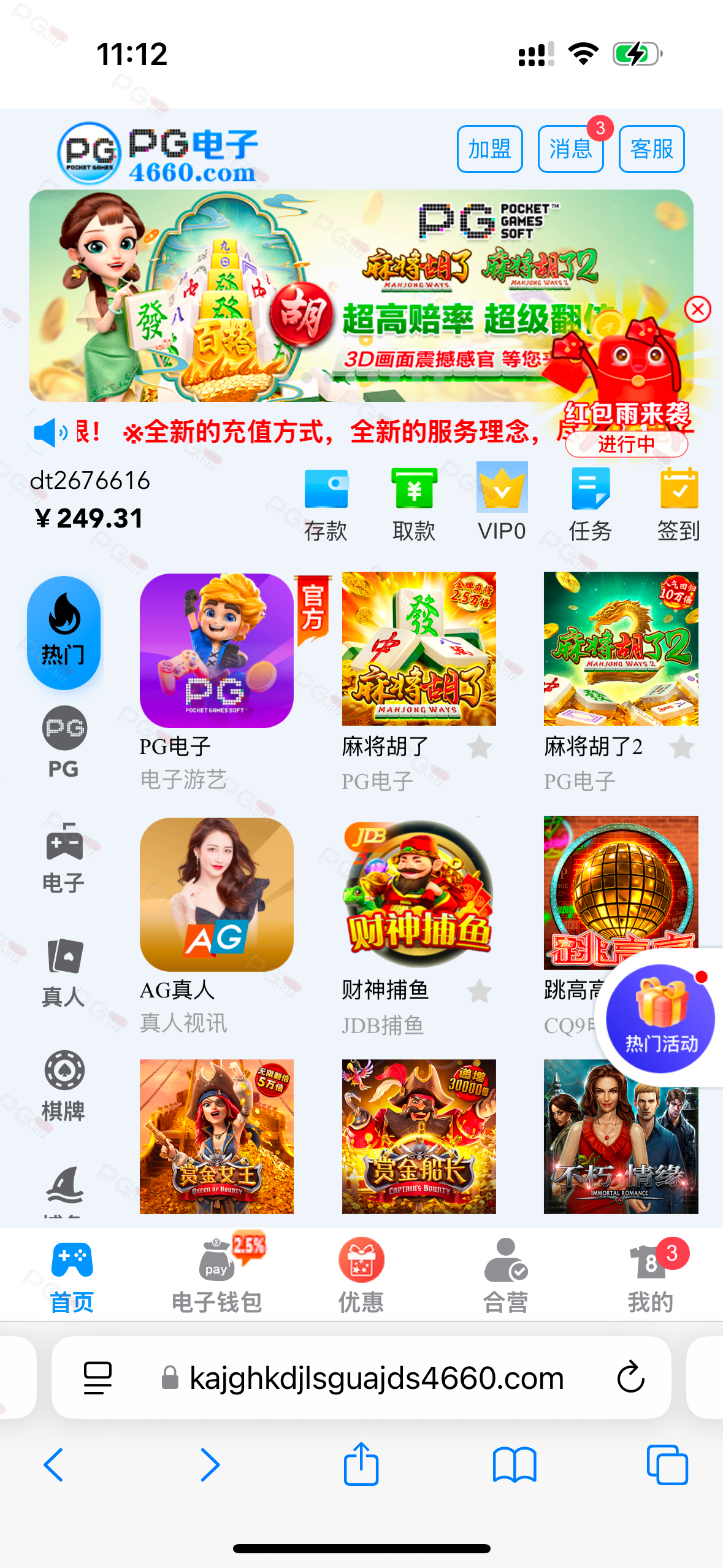Switch to the 电子钱包 tab
The height and width of the screenshot is (1568, 723).
216,1275
